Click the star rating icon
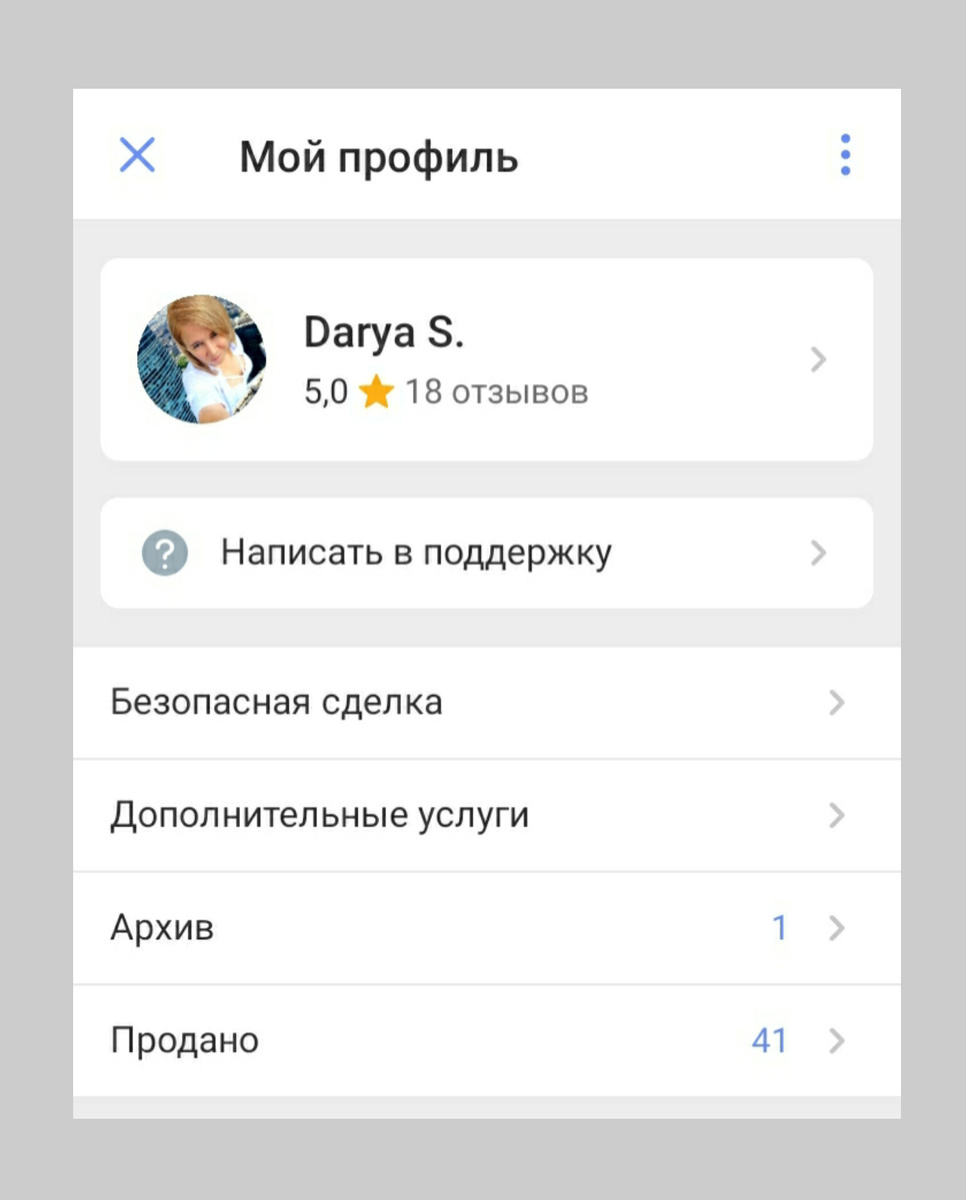Screen dimensions: 966x1200 click(x=376, y=392)
